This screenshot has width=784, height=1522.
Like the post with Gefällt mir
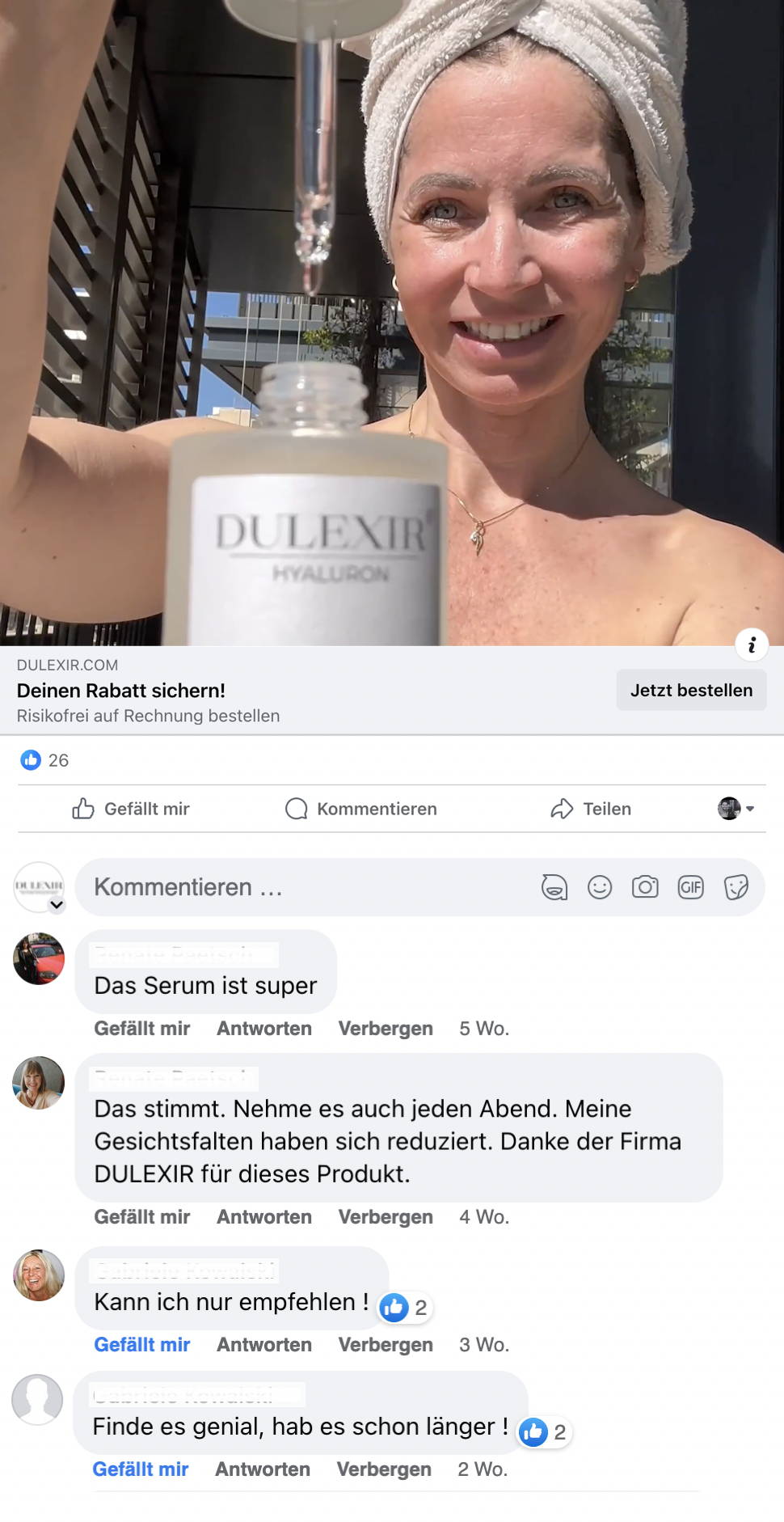(x=131, y=809)
